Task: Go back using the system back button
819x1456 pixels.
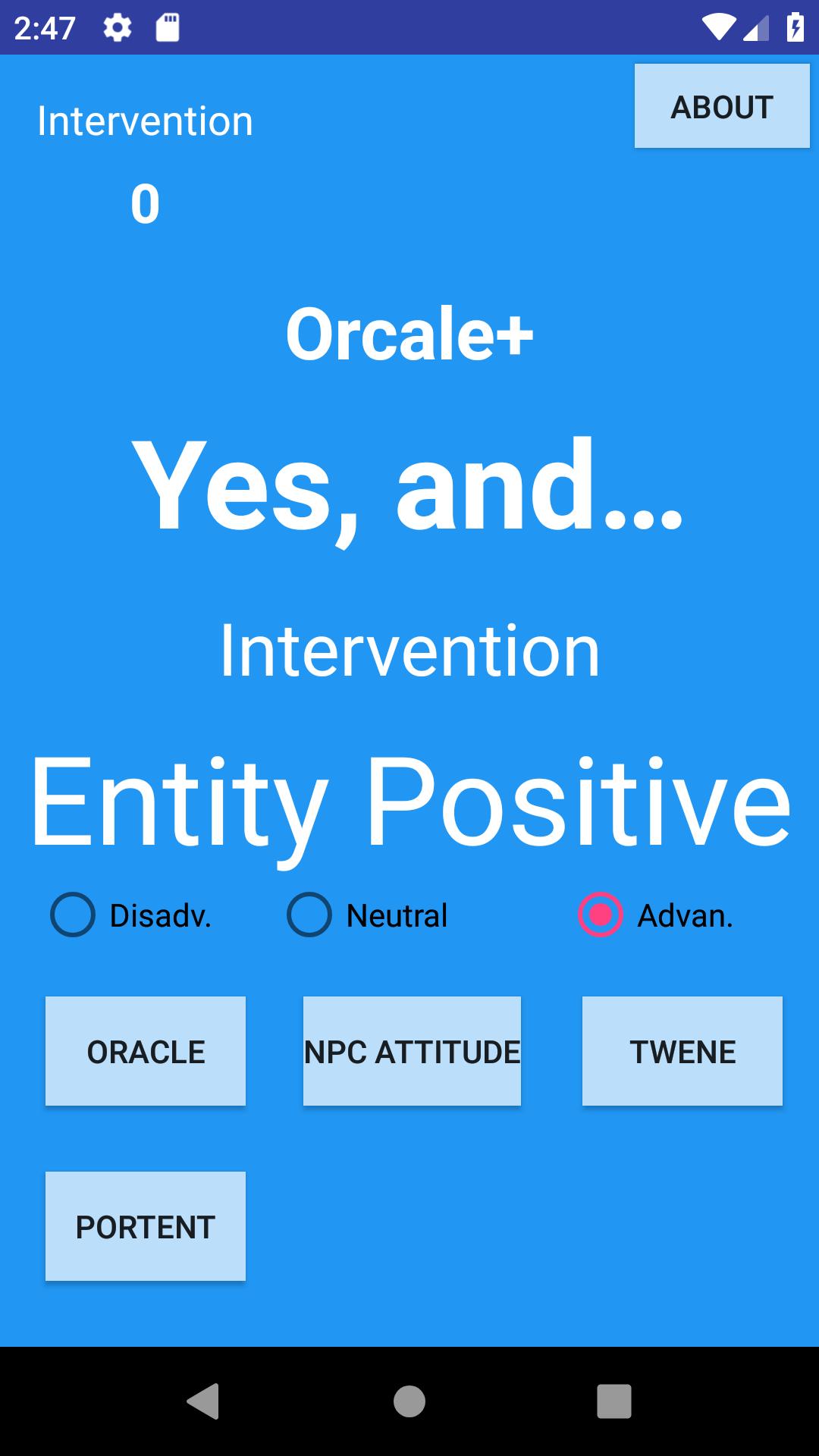Action: 203,1401
